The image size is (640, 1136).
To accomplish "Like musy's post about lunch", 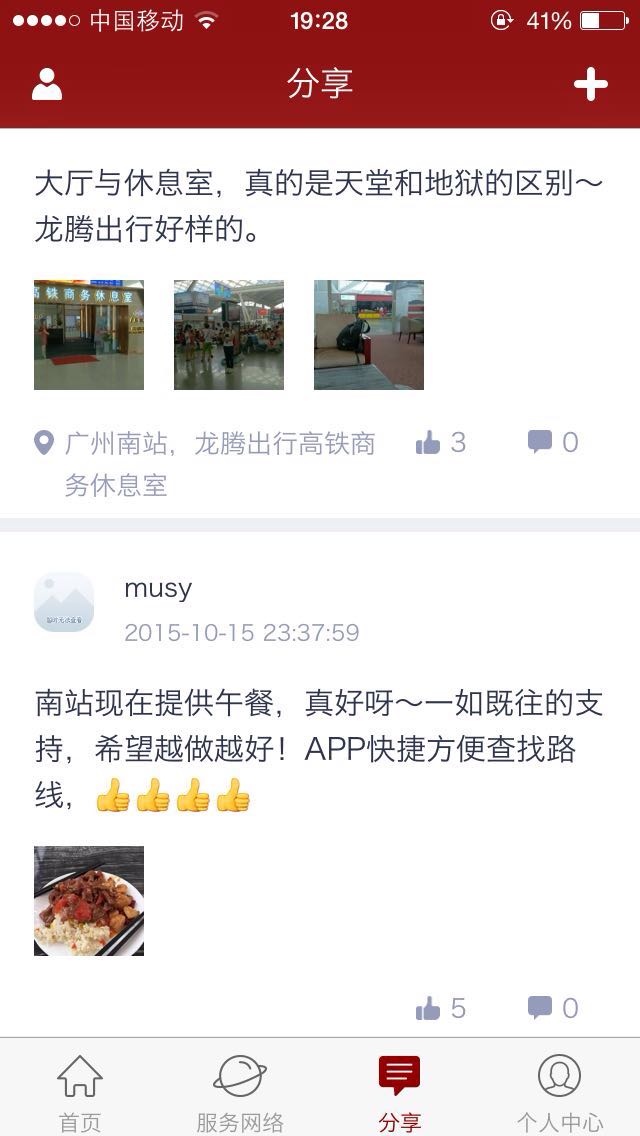I will pyautogui.click(x=441, y=1008).
